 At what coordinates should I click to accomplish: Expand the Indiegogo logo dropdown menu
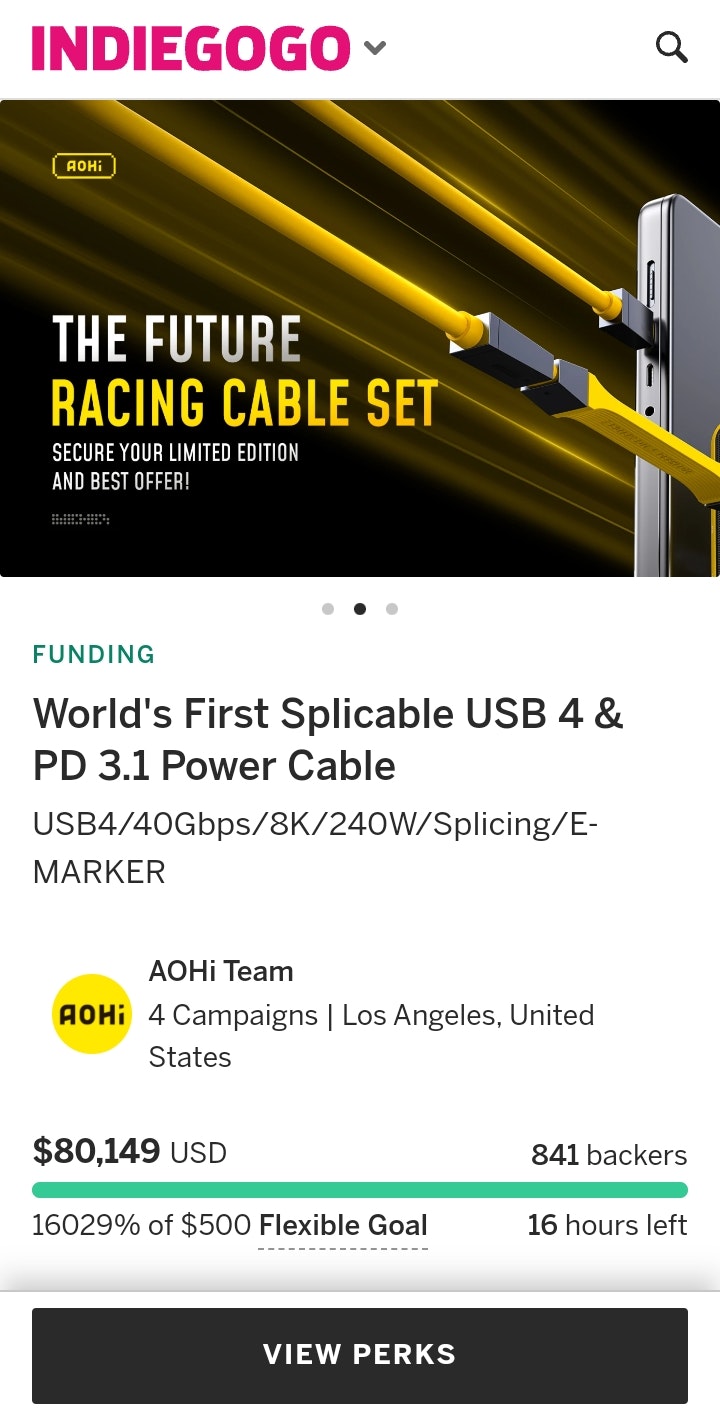[375, 48]
